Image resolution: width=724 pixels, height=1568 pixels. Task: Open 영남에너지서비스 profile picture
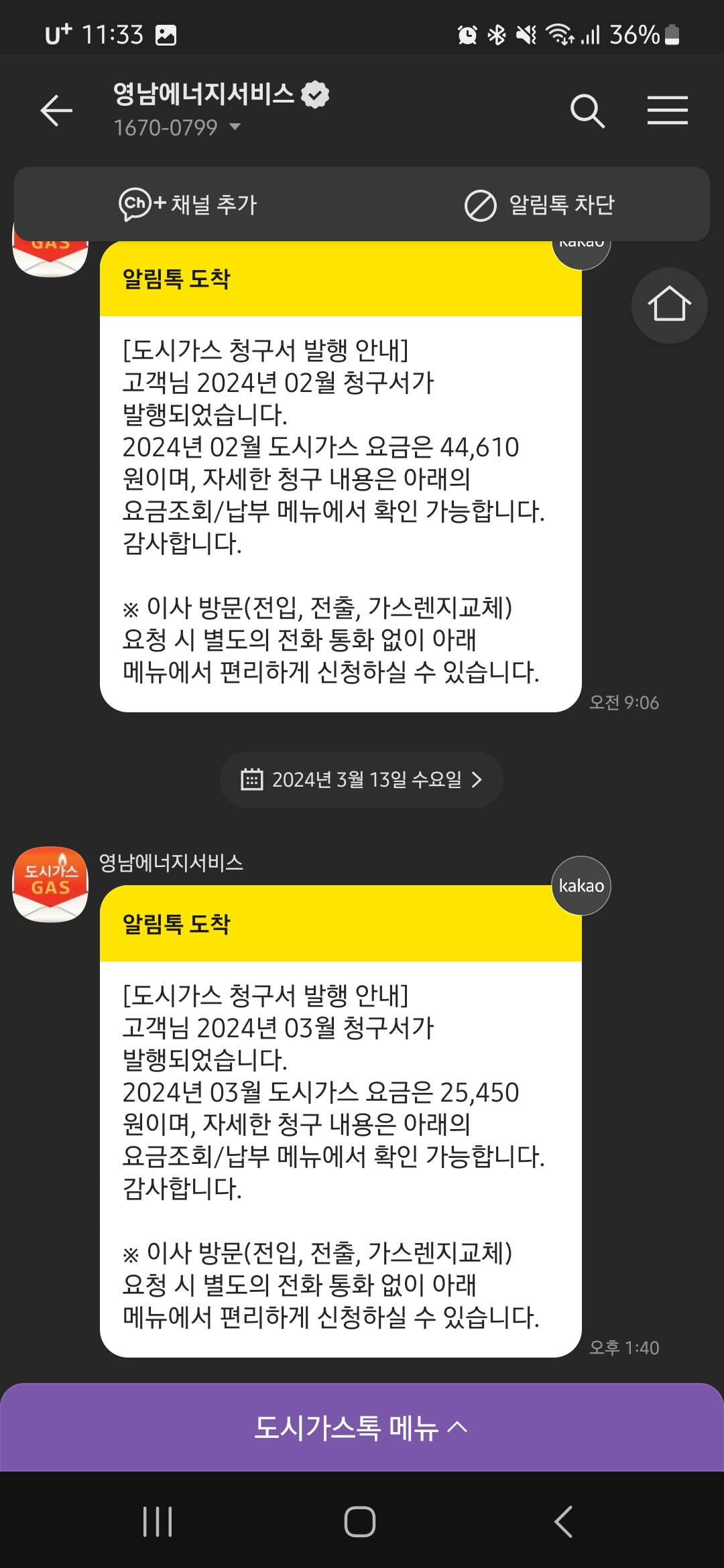(x=51, y=884)
